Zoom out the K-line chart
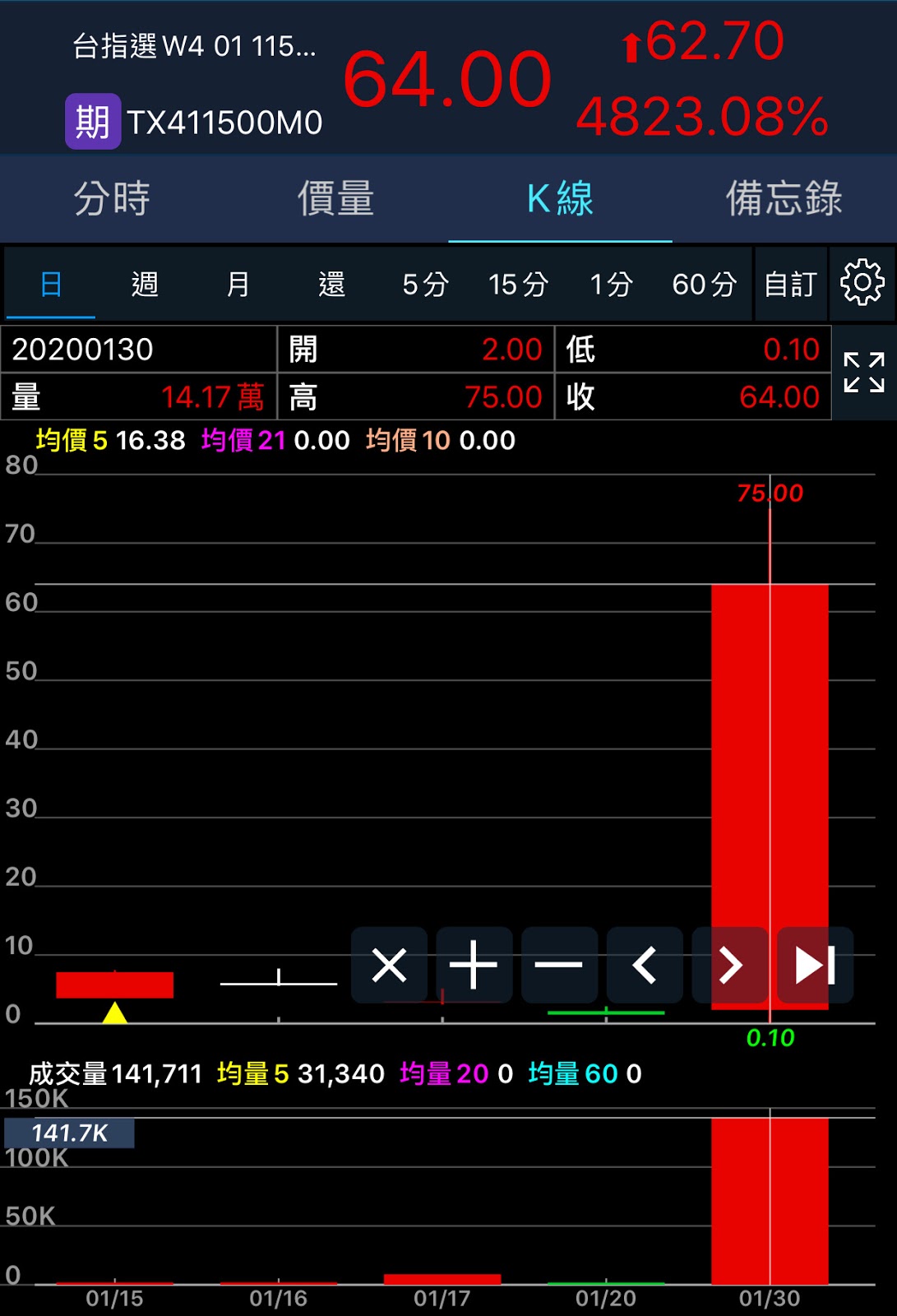This screenshot has width=897, height=1316. pos(559,965)
